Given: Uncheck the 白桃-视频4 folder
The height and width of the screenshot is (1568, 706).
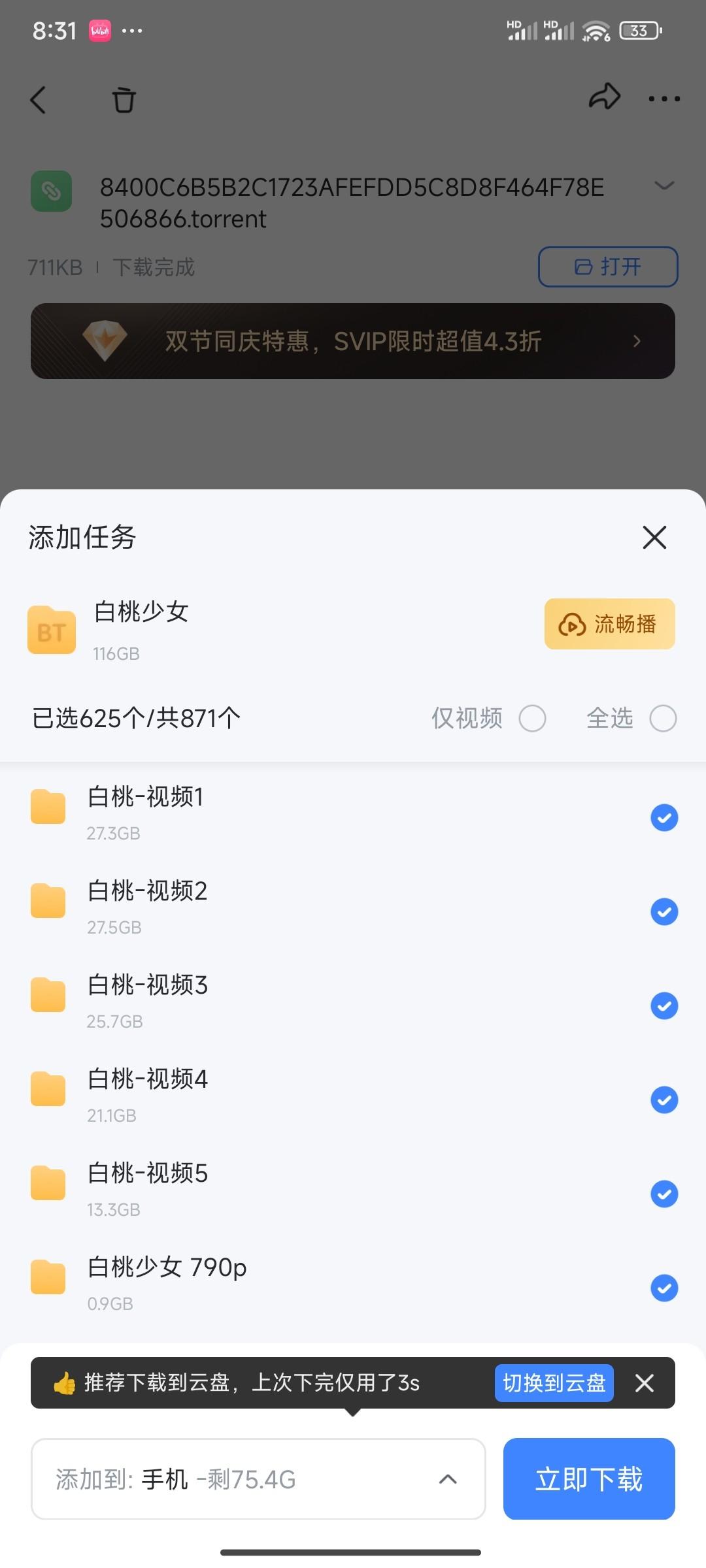Looking at the screenshot, I should [664, 1100].
